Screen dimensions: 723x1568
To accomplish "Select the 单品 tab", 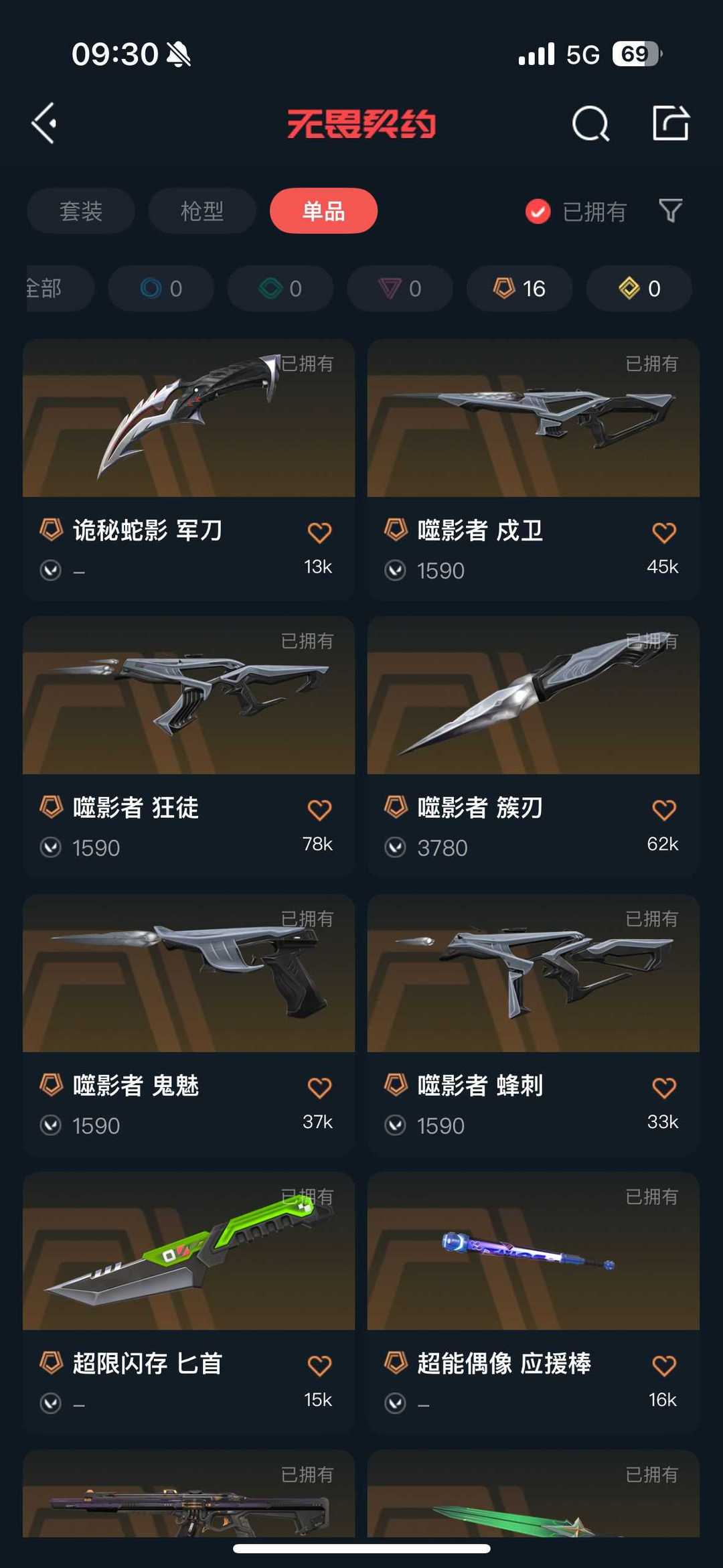I will pos(323,211).
